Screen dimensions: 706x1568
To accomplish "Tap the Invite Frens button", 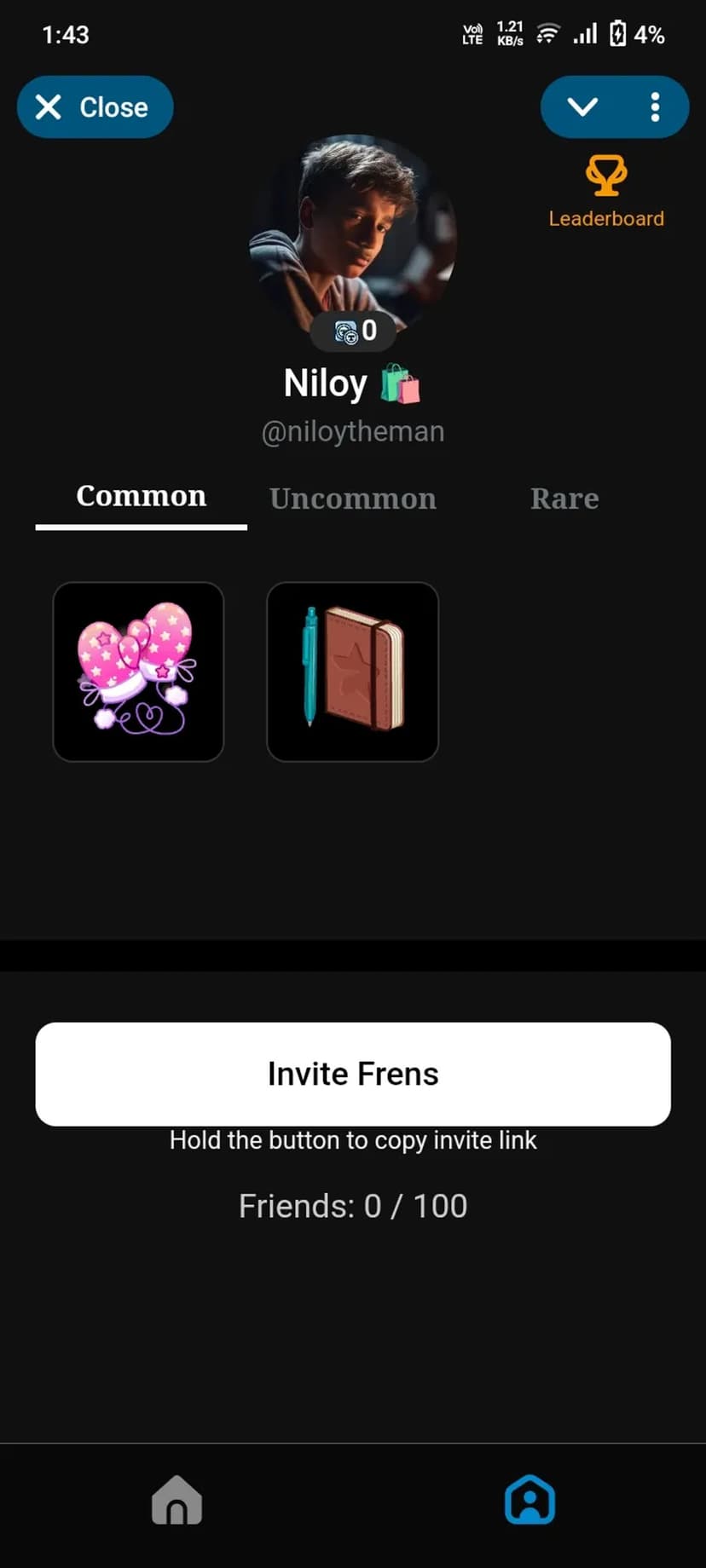I will [353, 1074].
